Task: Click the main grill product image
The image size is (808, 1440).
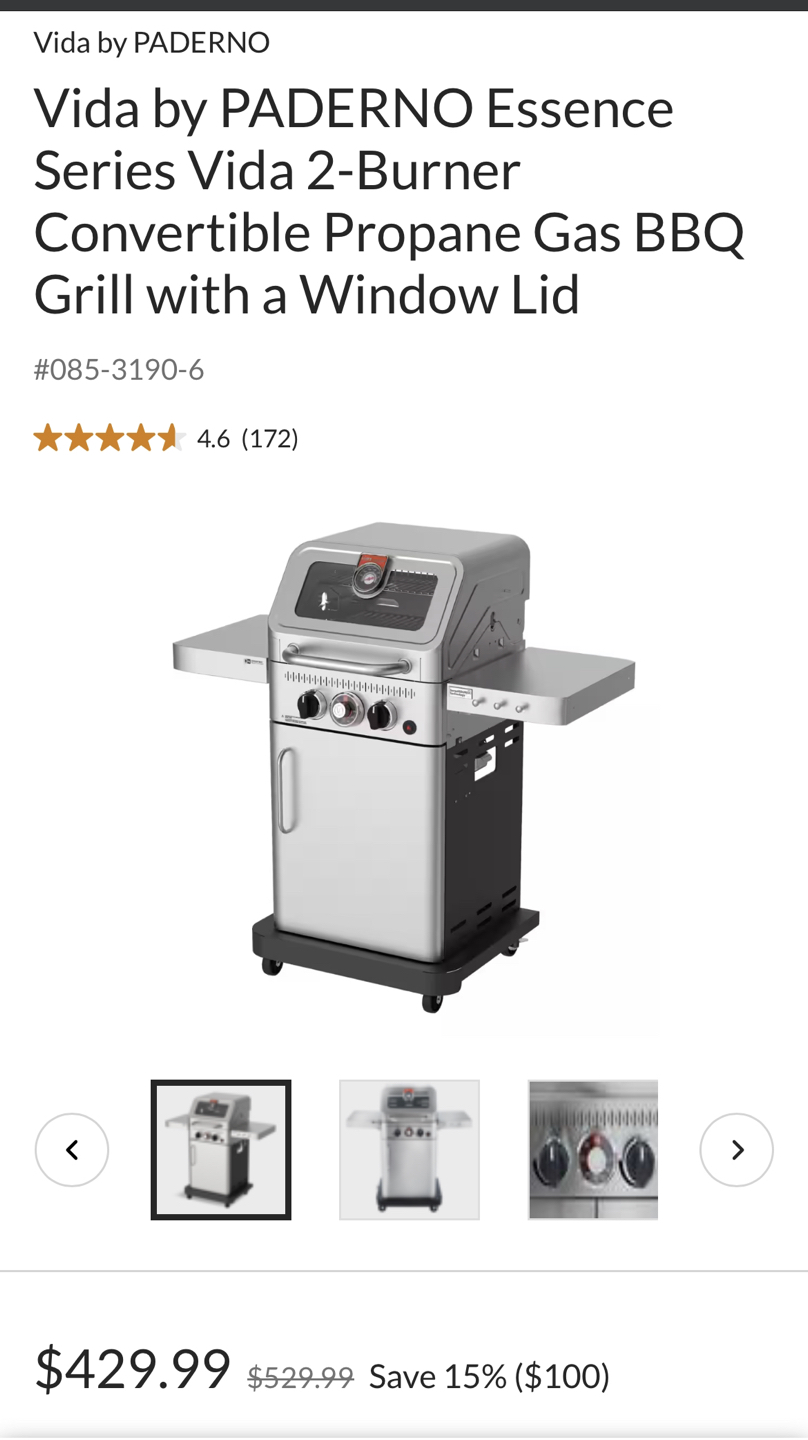Action: point(404,770)
